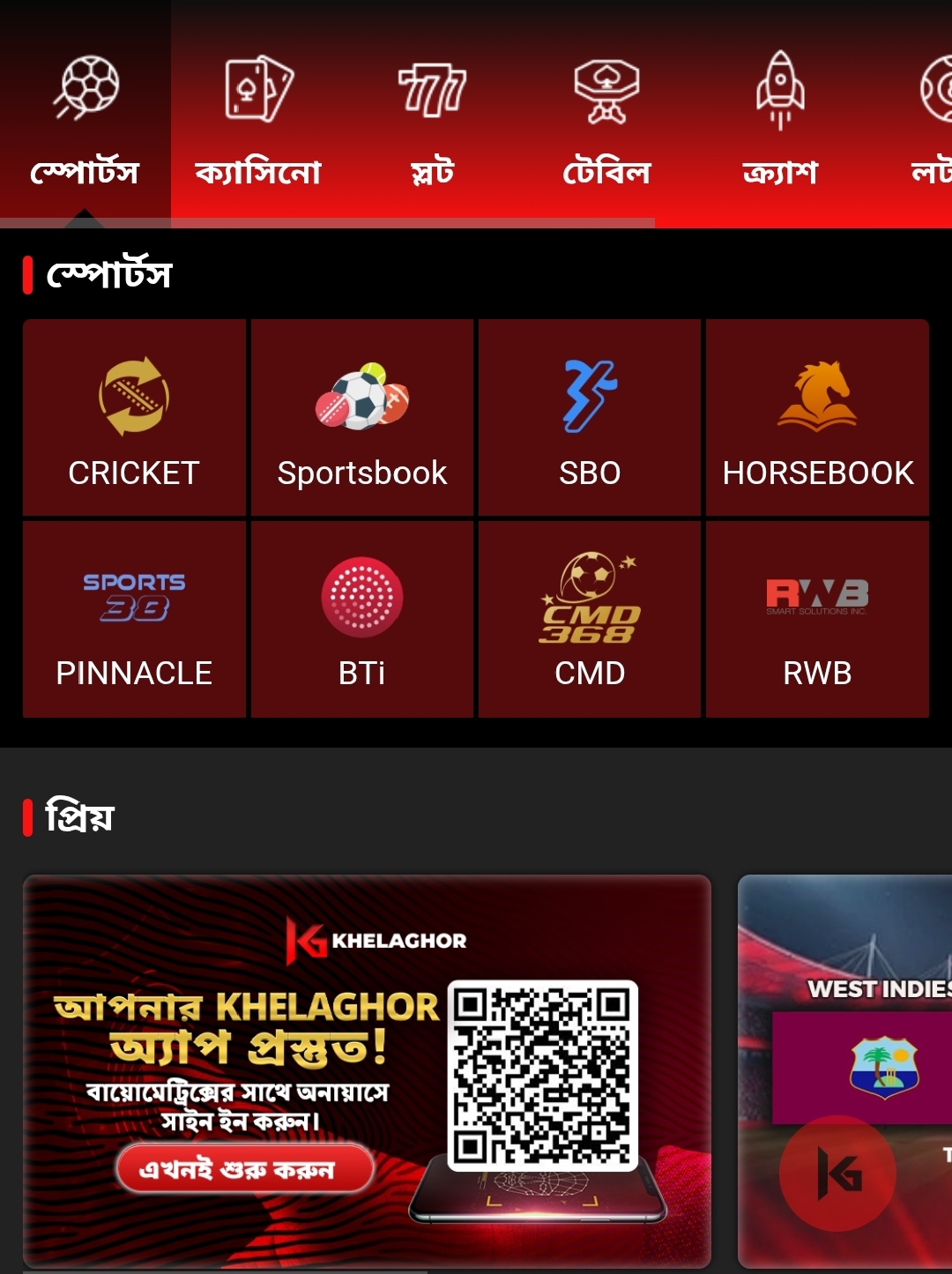
Task: Choose the PINNACLE provider tile
Action: (134, 619)
